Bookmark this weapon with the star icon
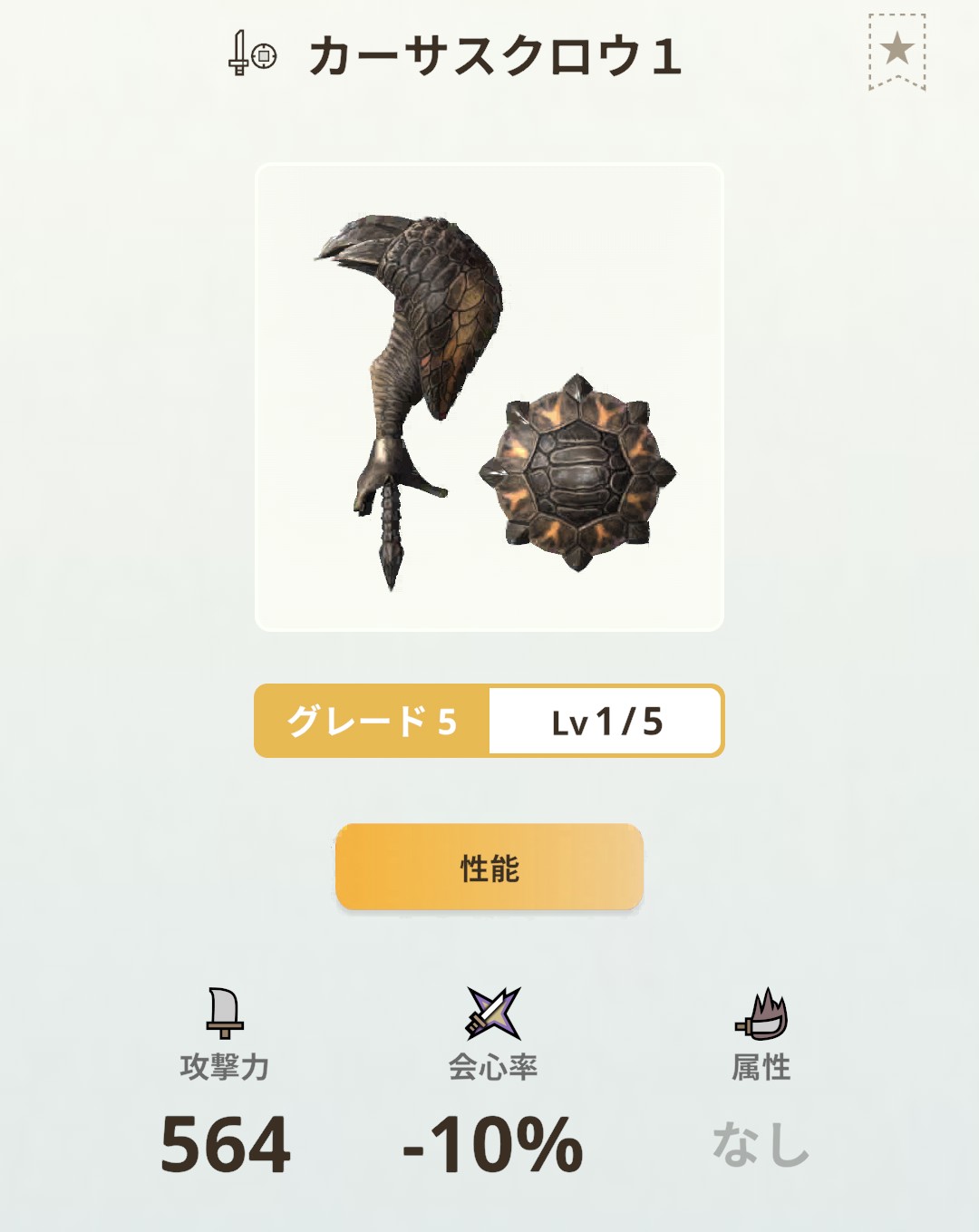This screenshot has width=979, height=1232. (x=897, y=51)
